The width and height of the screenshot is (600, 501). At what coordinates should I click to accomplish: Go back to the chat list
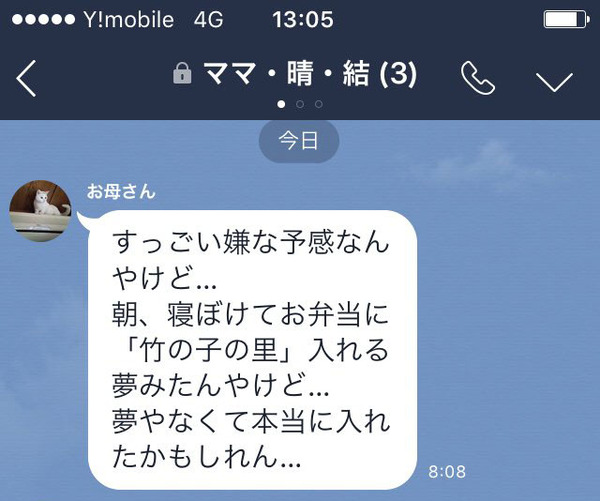(27, 78)
